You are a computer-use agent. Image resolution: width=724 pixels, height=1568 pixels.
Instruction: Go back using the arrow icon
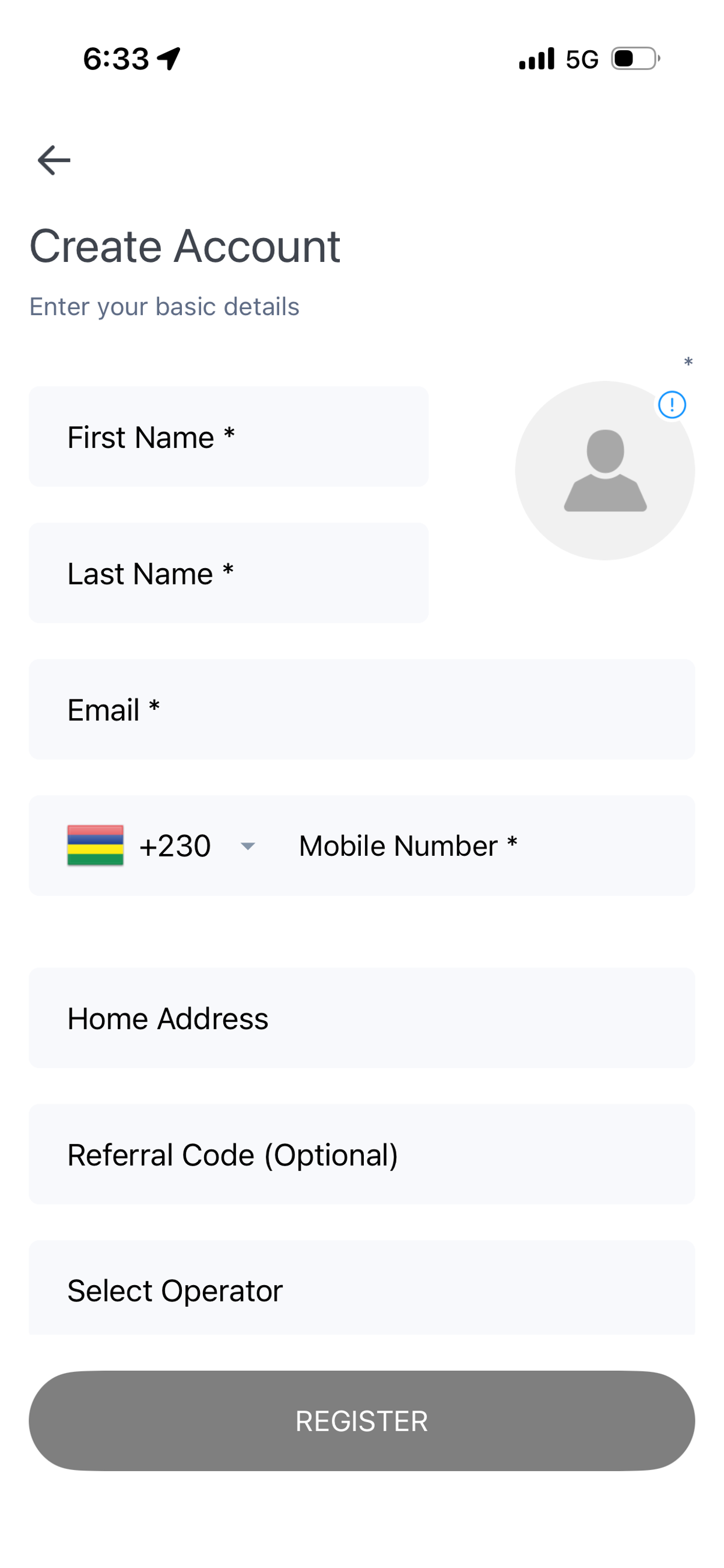click(54, 160)
